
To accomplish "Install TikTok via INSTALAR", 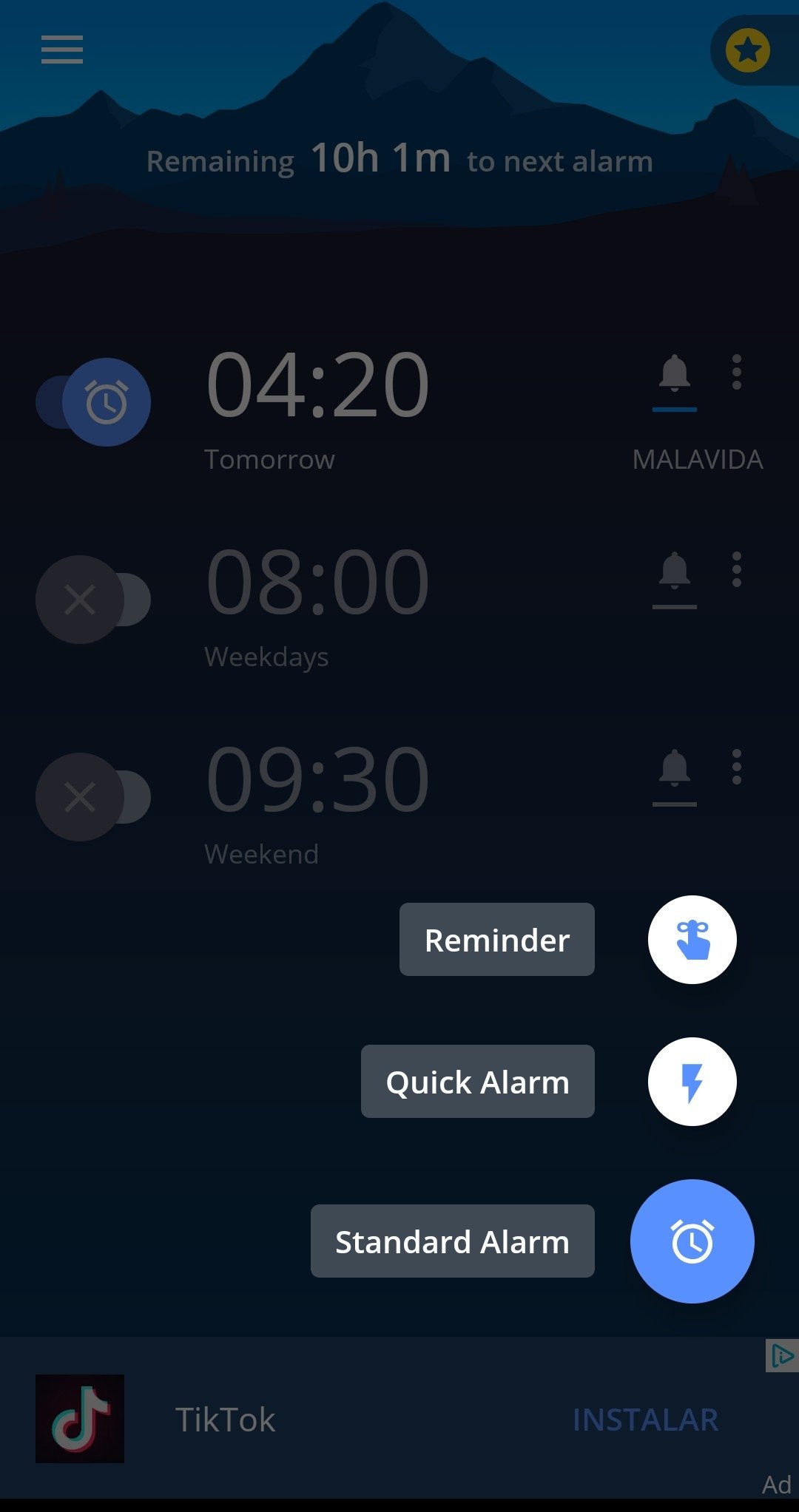I will (x=646, y=1420).
